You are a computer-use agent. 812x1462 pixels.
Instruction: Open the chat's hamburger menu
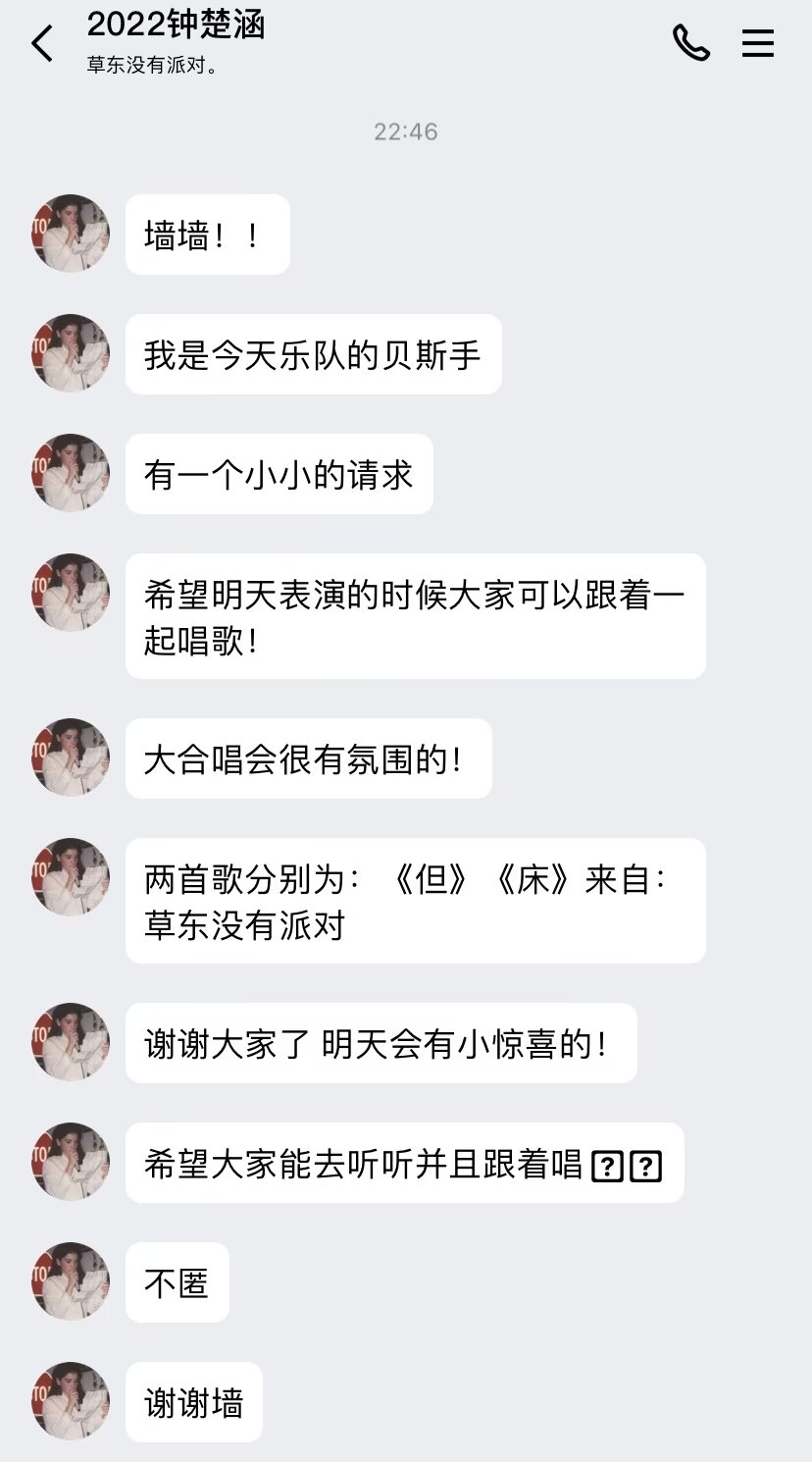[757, 43]
